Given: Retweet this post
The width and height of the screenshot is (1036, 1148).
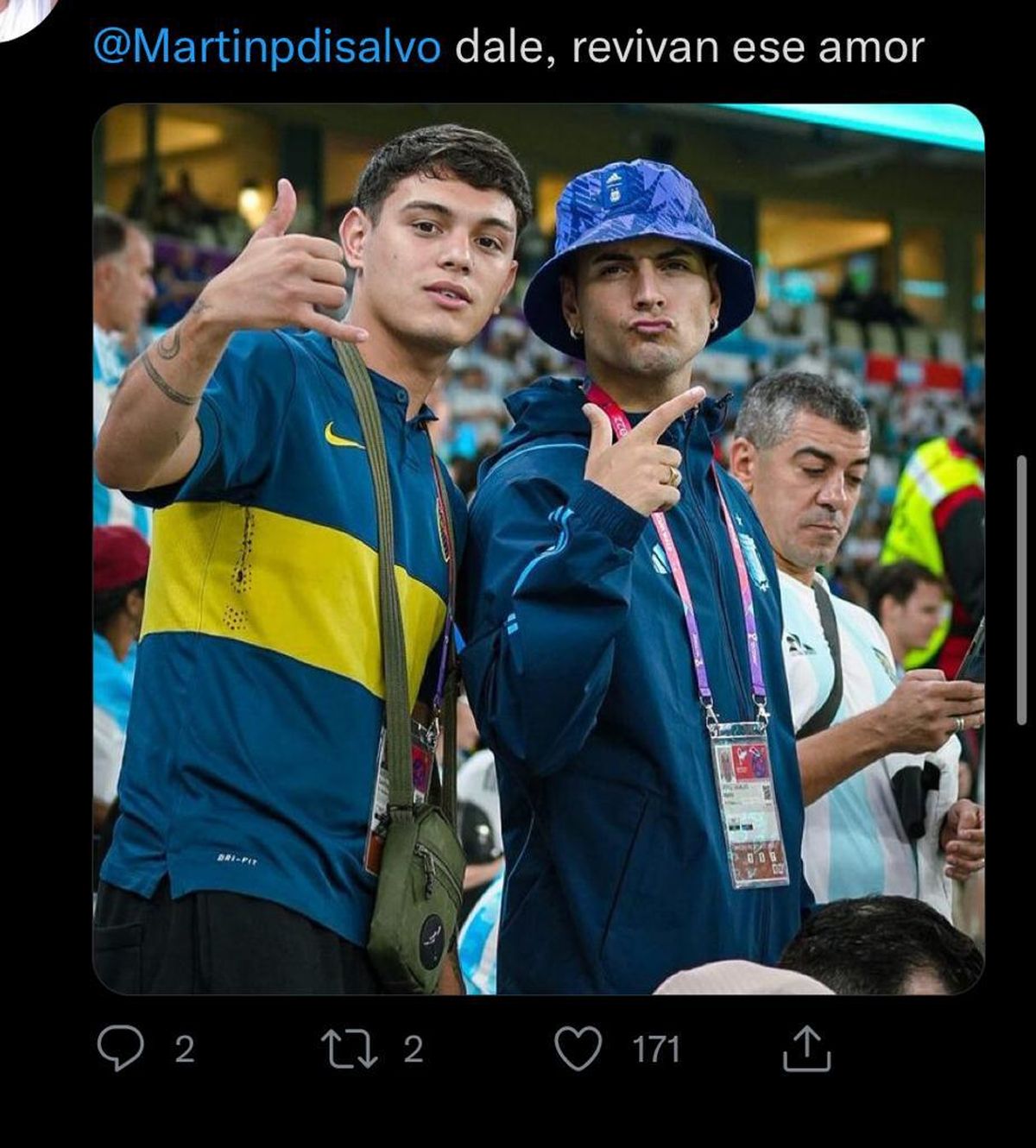Looking at the screenshot, I should (348, 1049).
